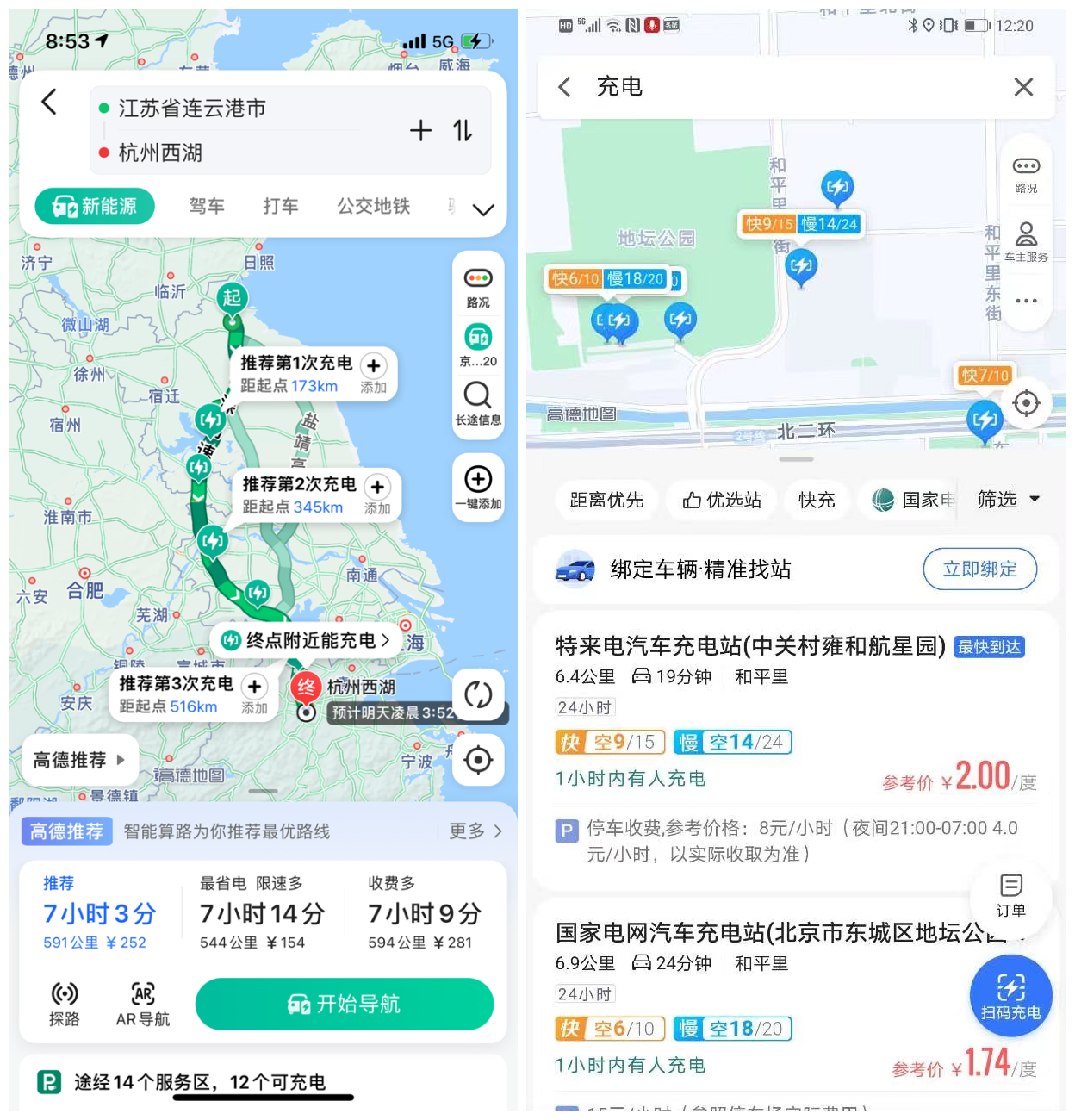Switch to the 驾车 driving tab
Viewport: 1075px width, 1120px height.
[x=207, y=206]
